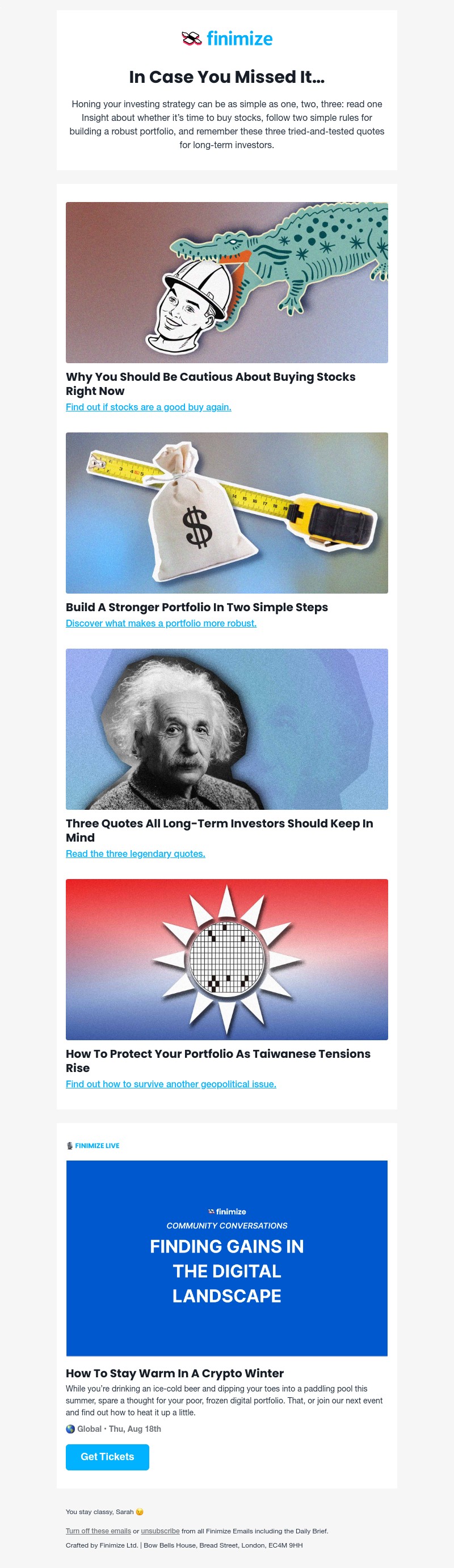
Task: Tap the Get Tickets button
Action: tap(107, 1457)
